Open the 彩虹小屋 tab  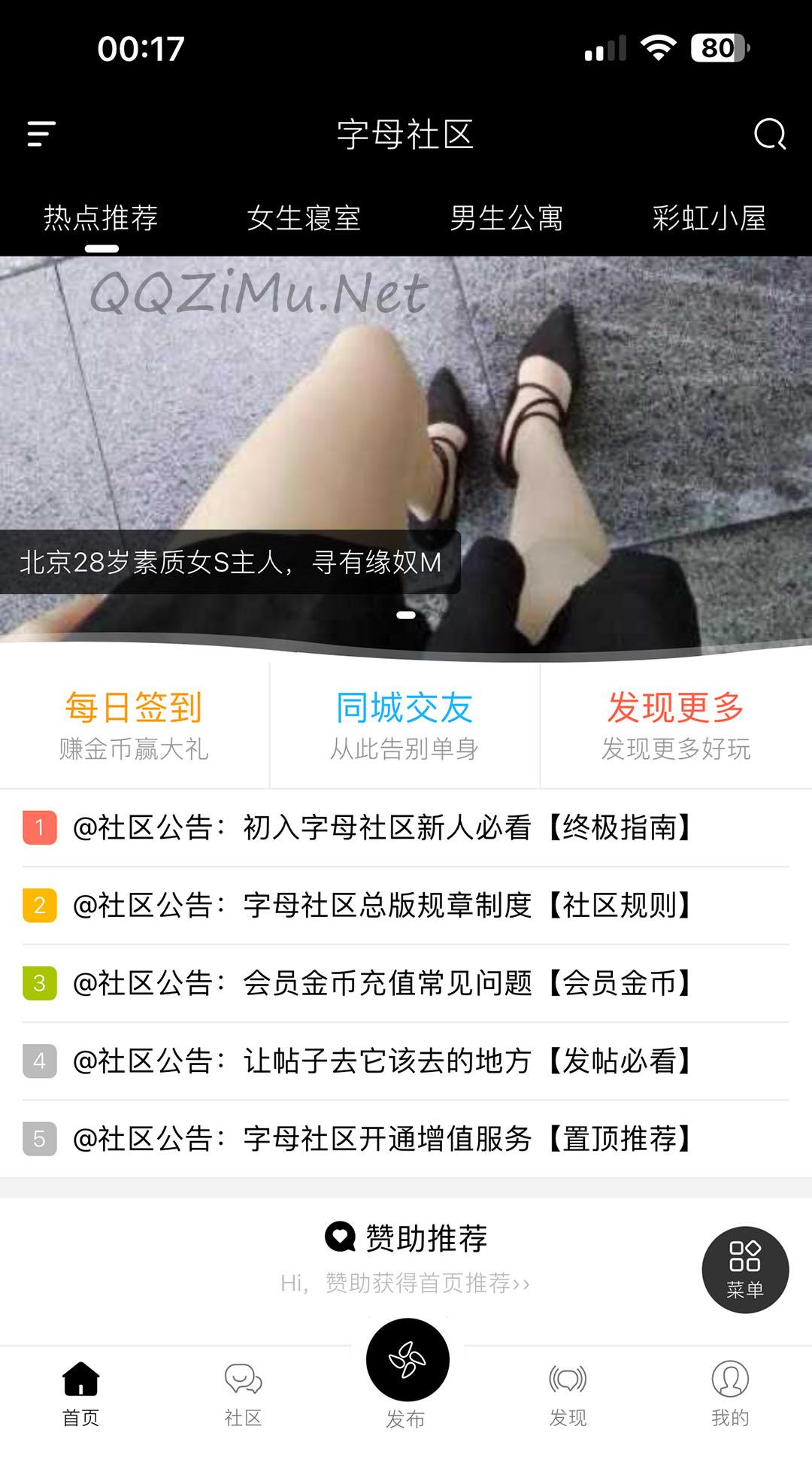click(x=707, y=219)
